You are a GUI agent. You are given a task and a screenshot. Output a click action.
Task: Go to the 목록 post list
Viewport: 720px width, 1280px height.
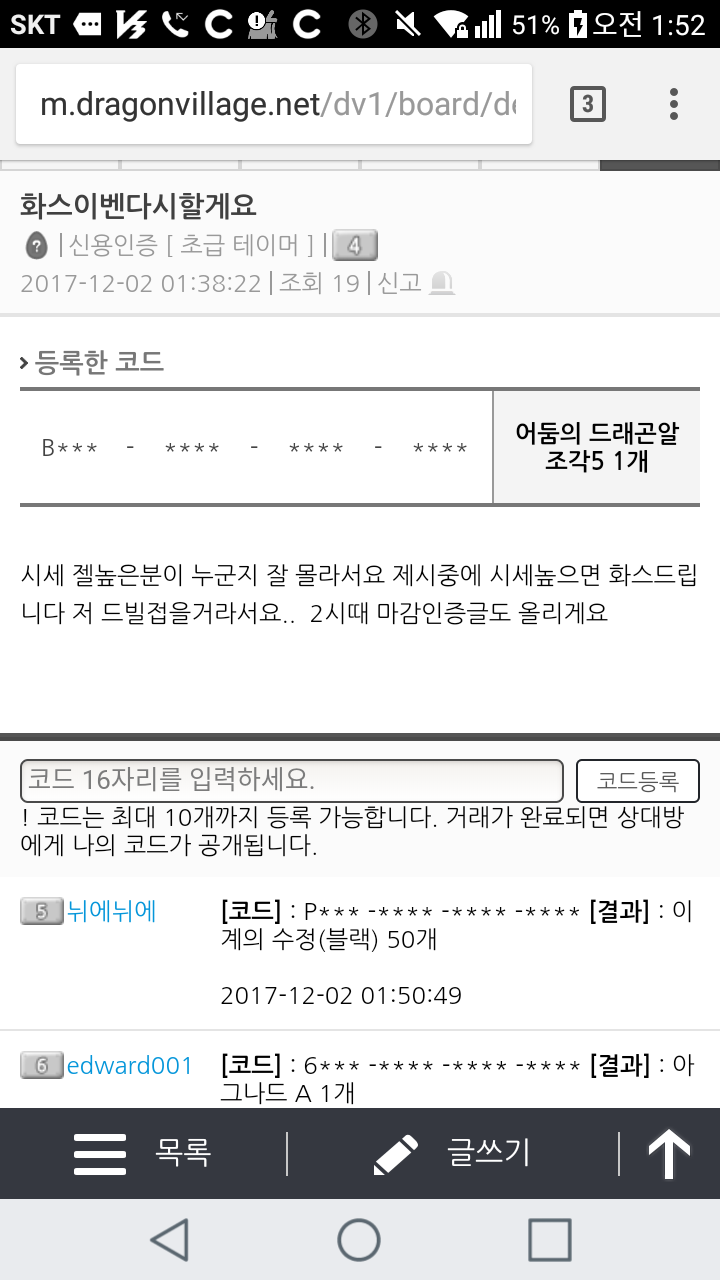(x=143, y=1153)
